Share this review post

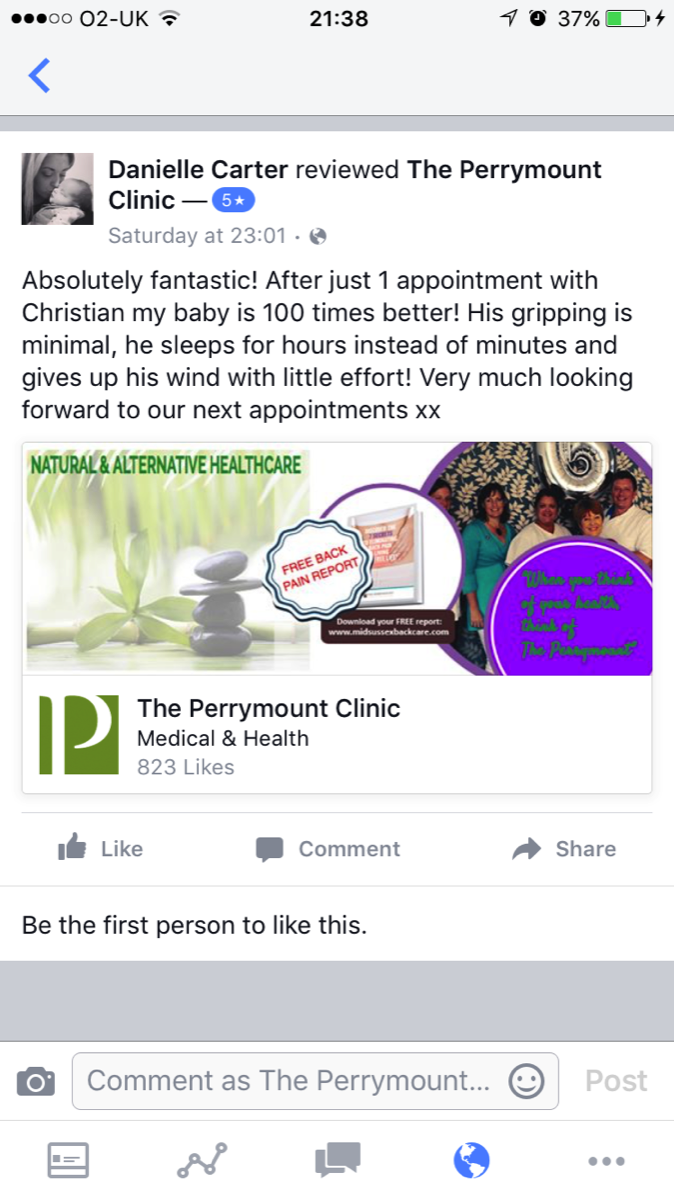[564, 849]
